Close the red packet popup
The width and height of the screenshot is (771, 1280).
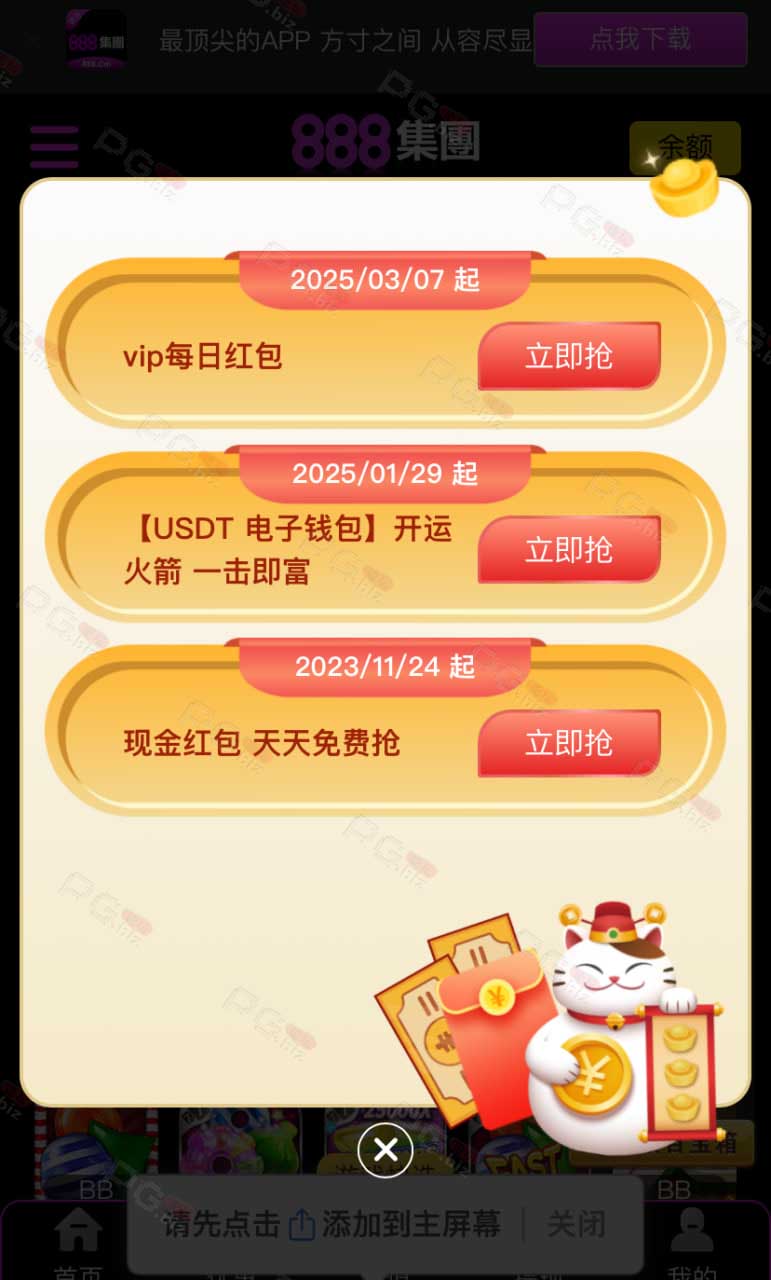pos(385,1150)
